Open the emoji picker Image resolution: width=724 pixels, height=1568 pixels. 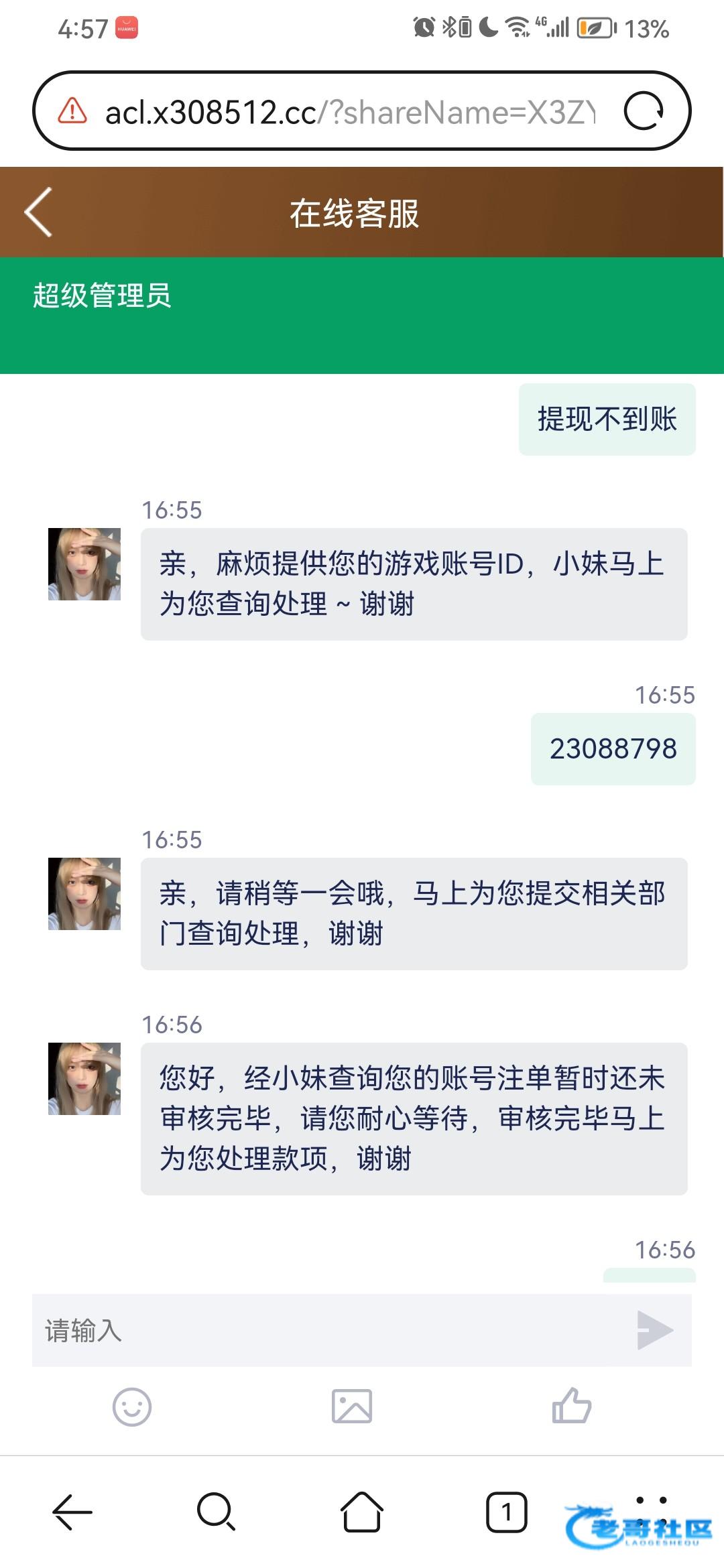(132, 1407)
